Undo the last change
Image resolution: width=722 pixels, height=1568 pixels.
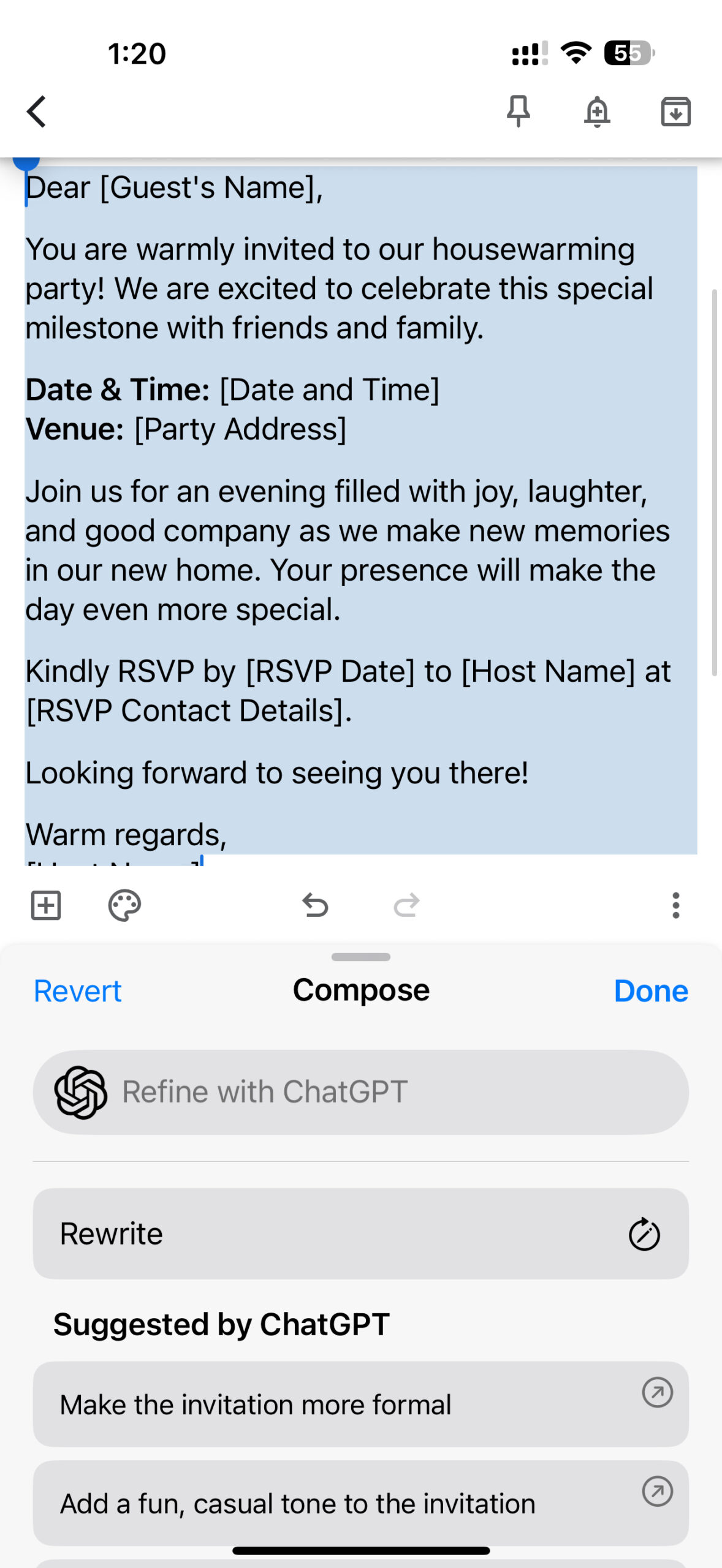coord(316,905)
